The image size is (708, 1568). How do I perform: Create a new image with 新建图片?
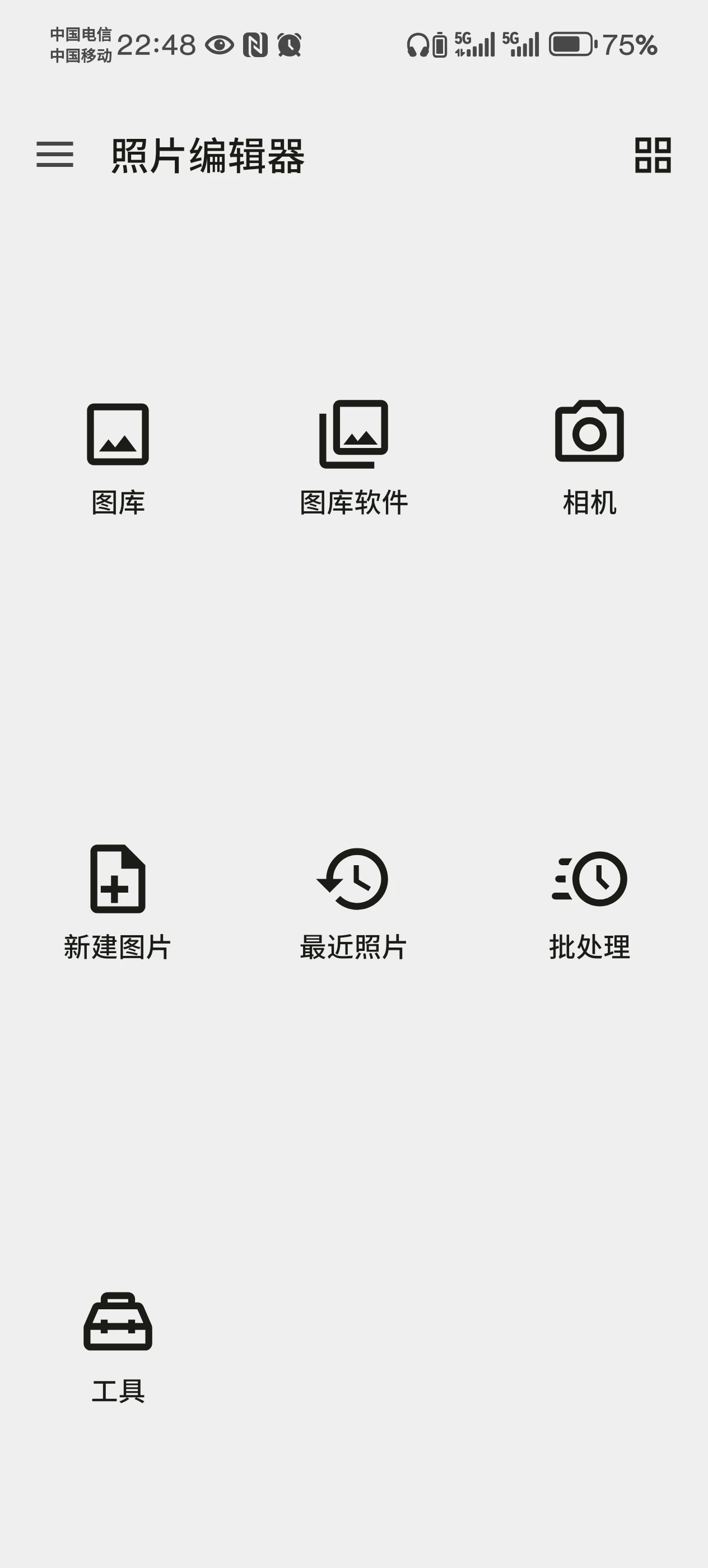tap(118, 903)
